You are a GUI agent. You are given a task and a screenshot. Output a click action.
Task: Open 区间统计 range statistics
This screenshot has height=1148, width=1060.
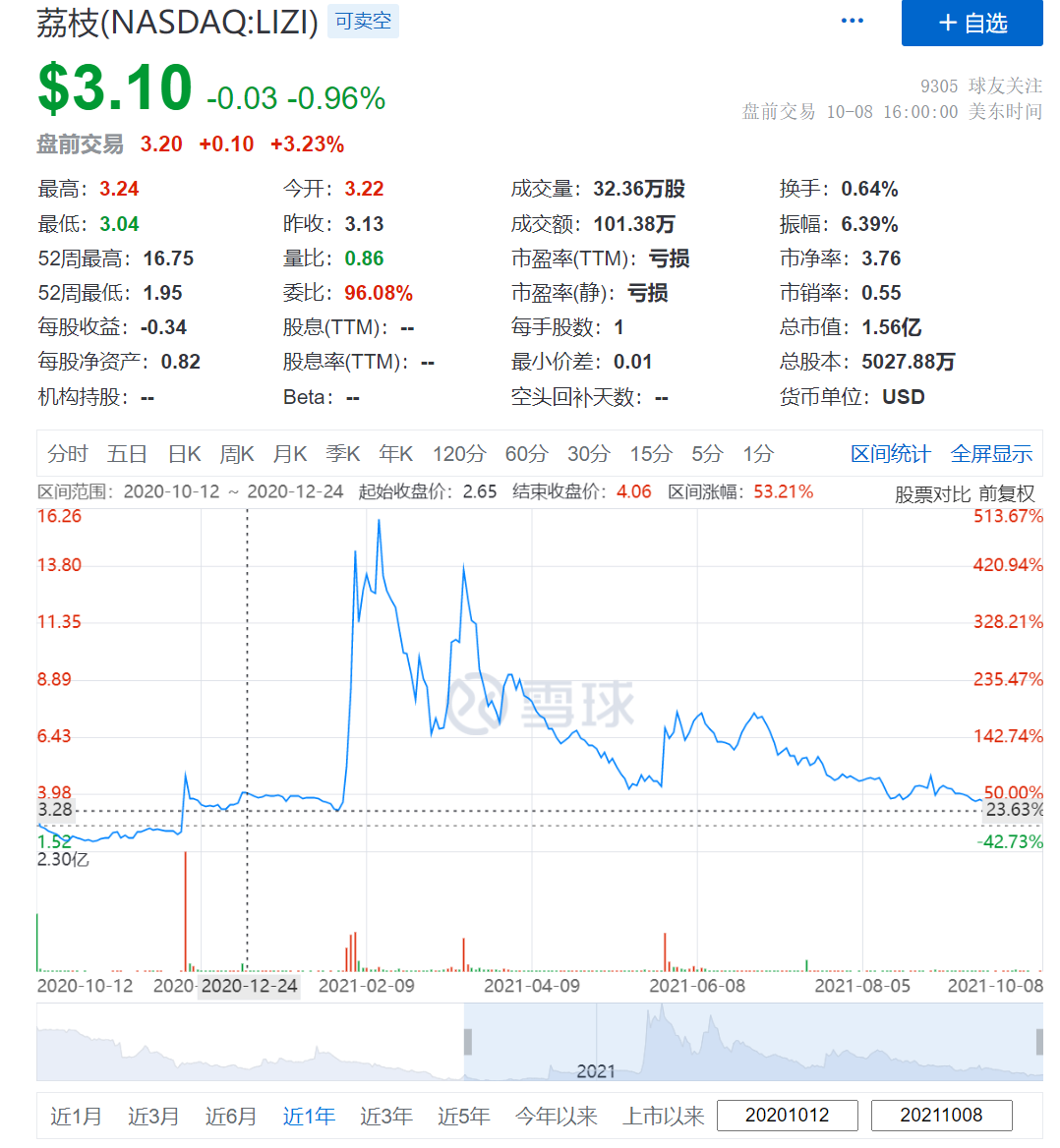890,453
